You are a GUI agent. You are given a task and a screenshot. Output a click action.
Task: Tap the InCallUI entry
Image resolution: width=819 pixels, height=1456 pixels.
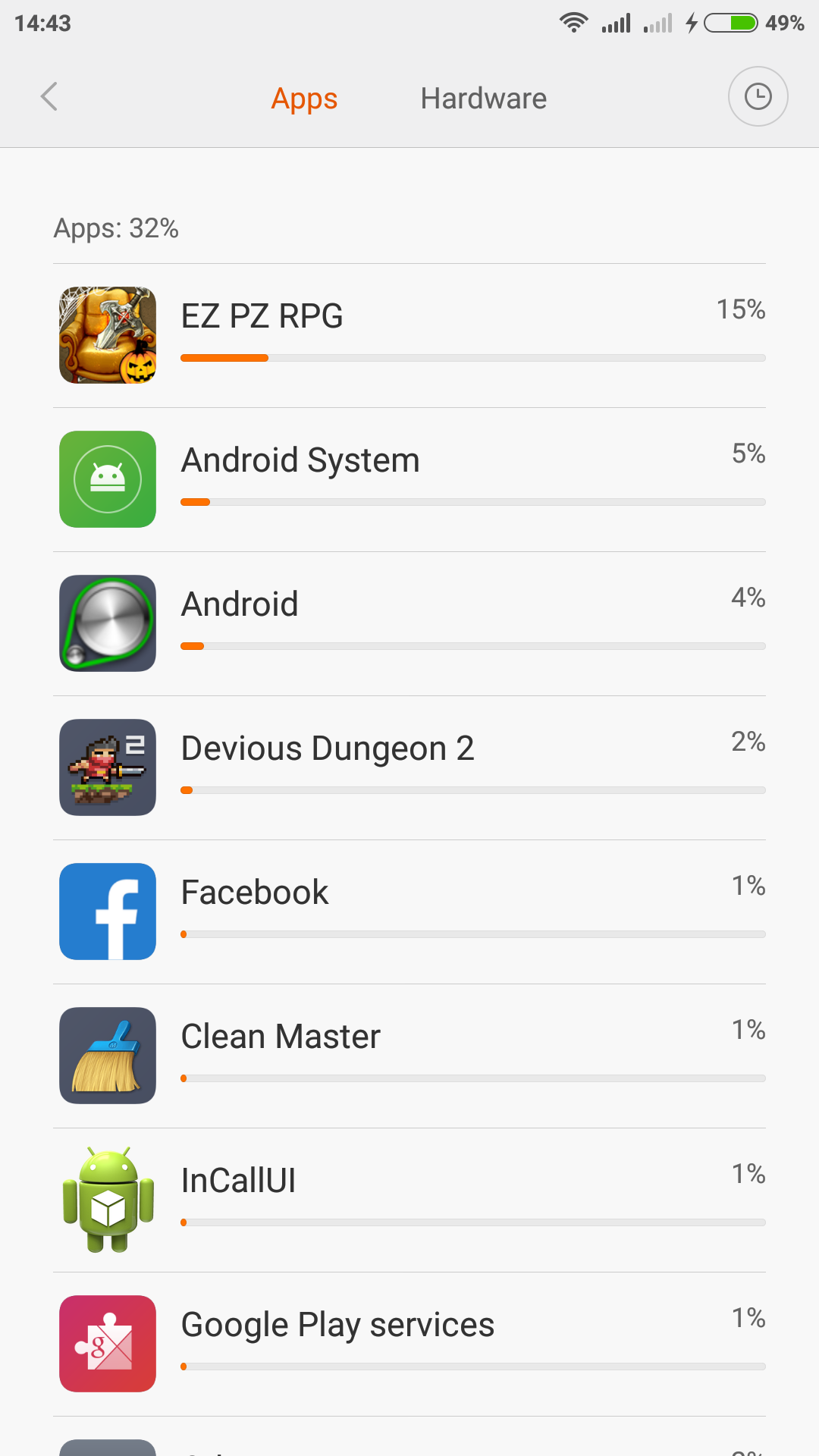409,1200
